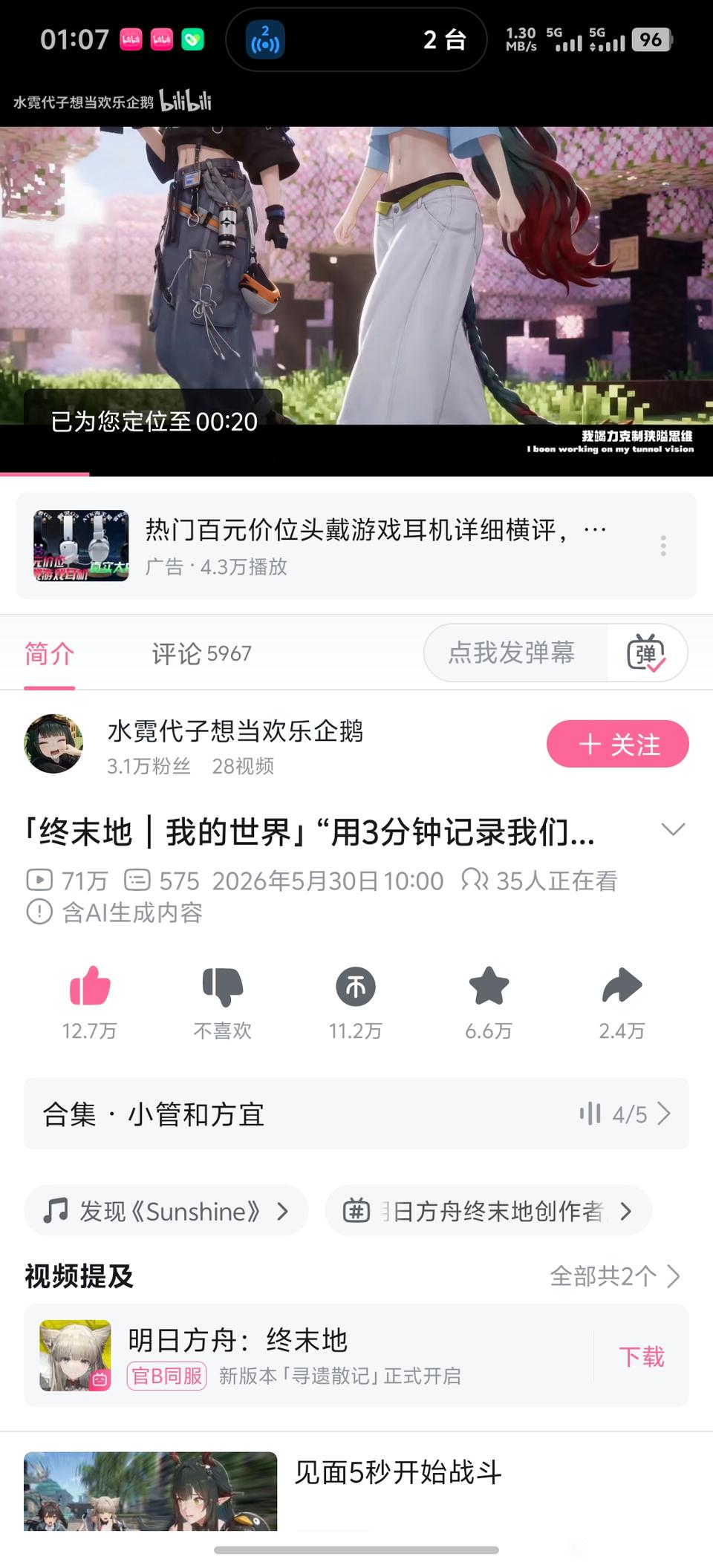Switch to the 评论 tab
The width and height of the screenshot is (713, 1568).
coord(201,654)
